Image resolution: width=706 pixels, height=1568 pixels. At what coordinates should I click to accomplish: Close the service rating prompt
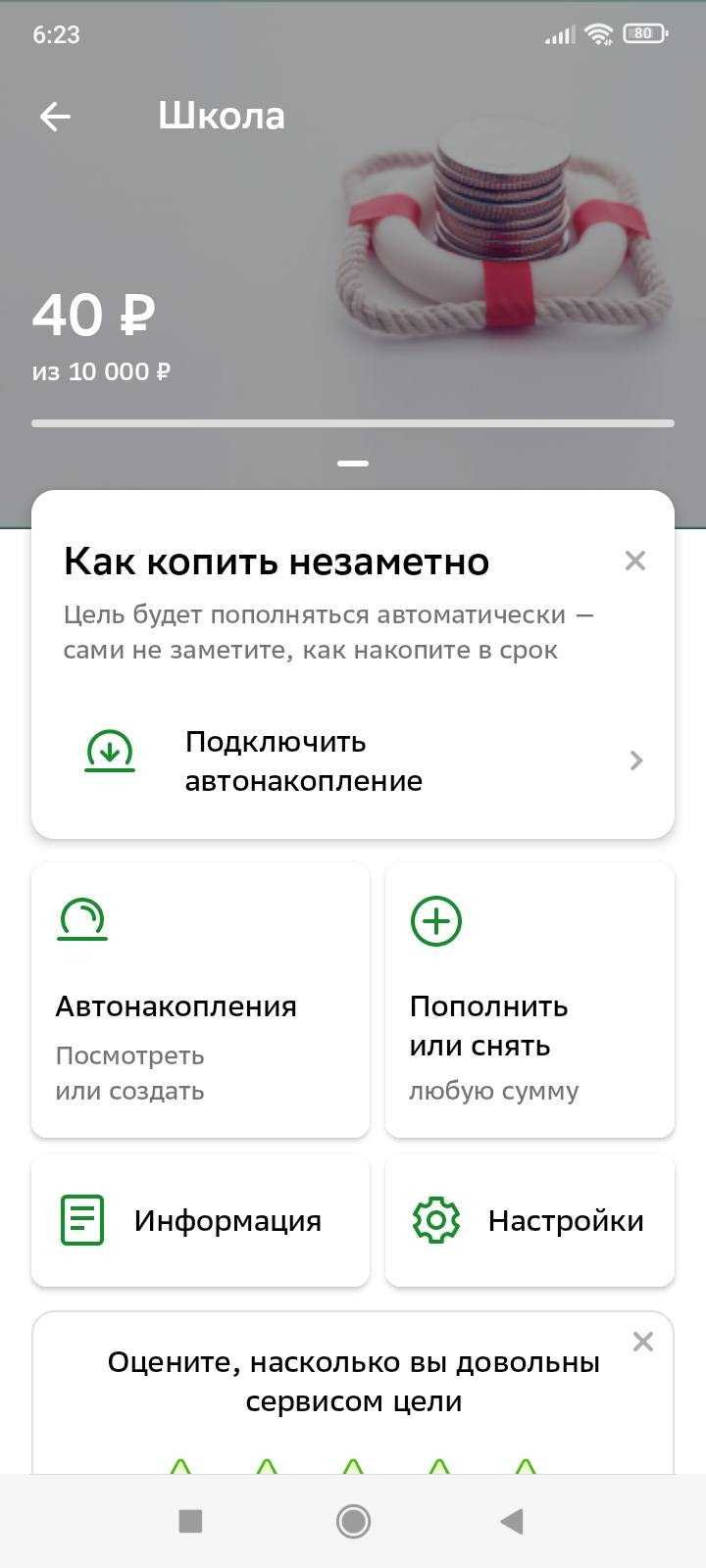point(642,1342)
